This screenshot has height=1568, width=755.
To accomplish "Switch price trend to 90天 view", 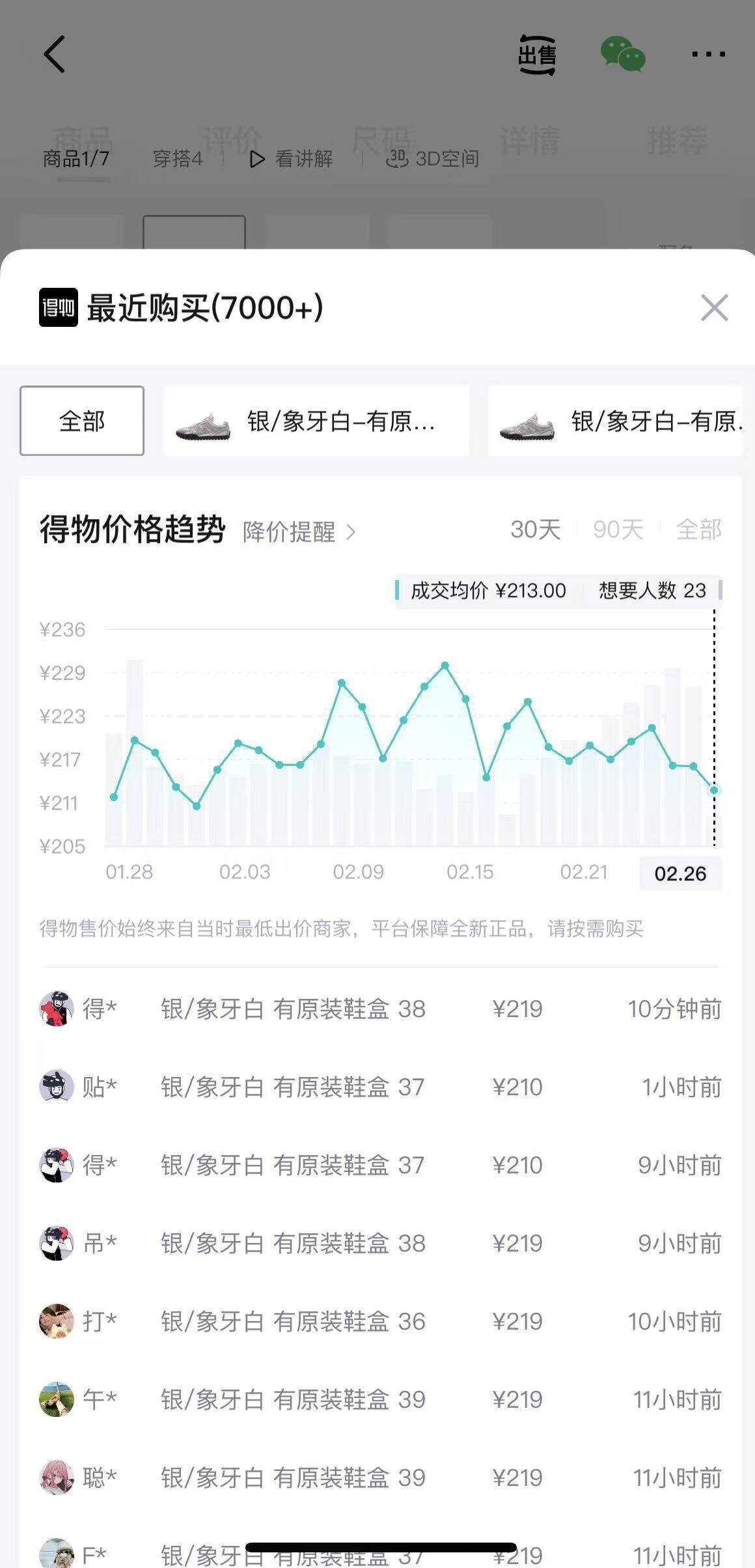I will 617,529.
